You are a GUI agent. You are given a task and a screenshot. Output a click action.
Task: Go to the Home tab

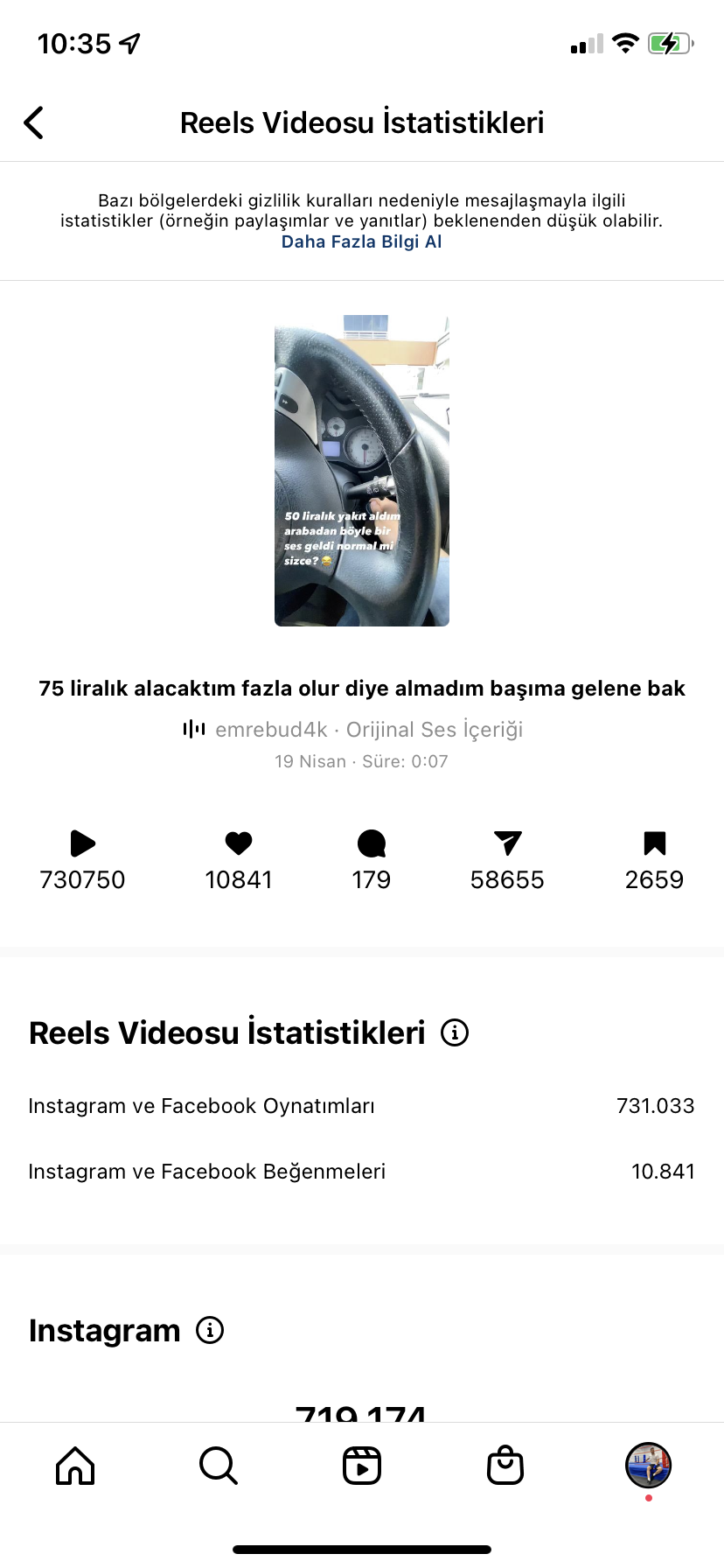pos(75,1466)
